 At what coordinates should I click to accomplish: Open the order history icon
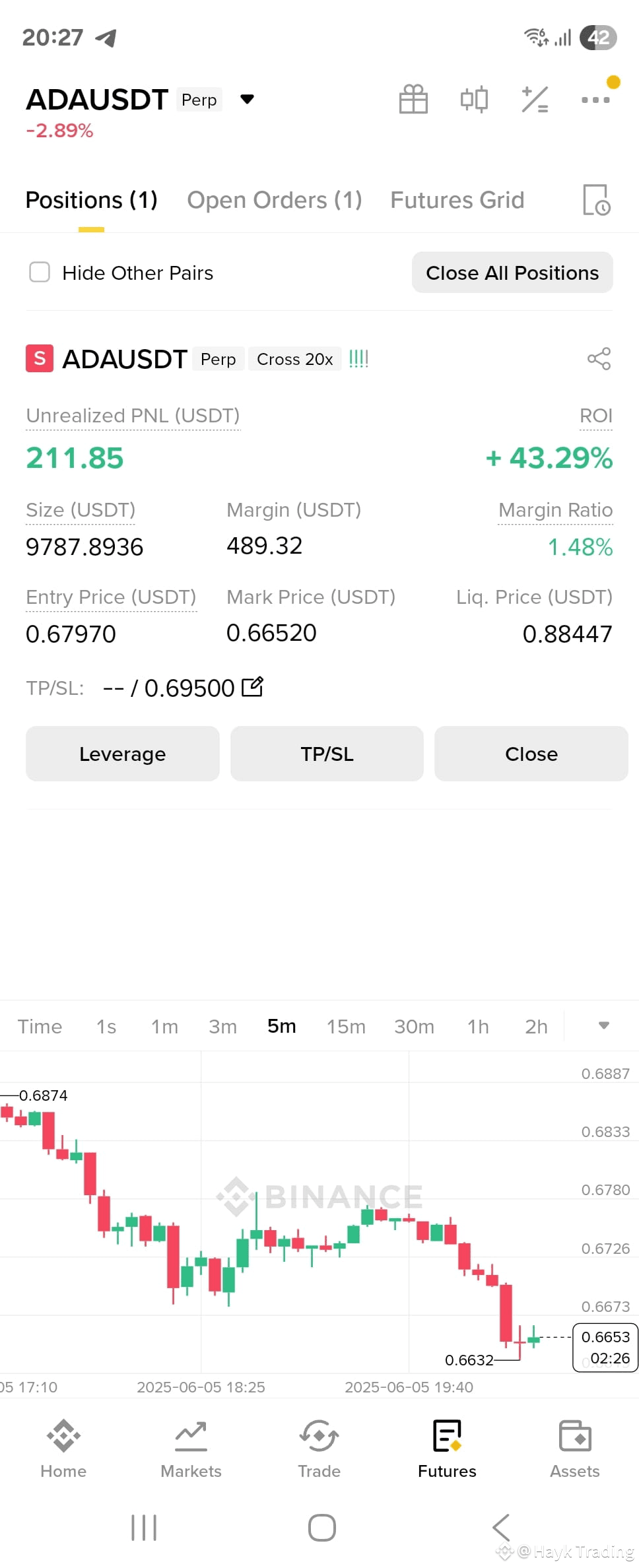click(x=597, y=200)
